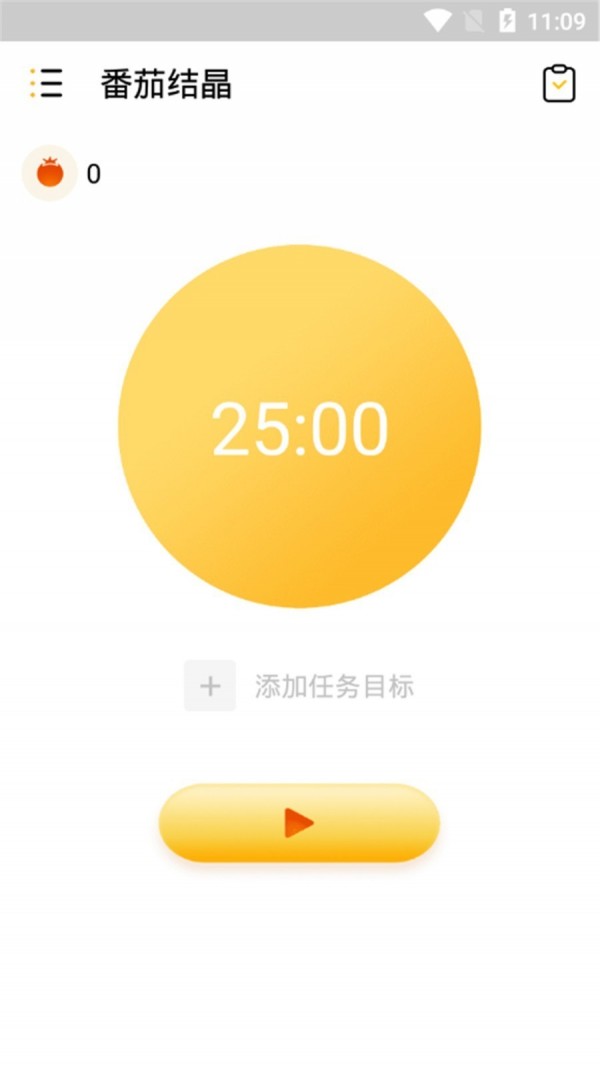The height and width of the screenshot is (1067, 600).
Task: Open the tomato count icon
Action: pyautogui.click(x=50, y=174)
